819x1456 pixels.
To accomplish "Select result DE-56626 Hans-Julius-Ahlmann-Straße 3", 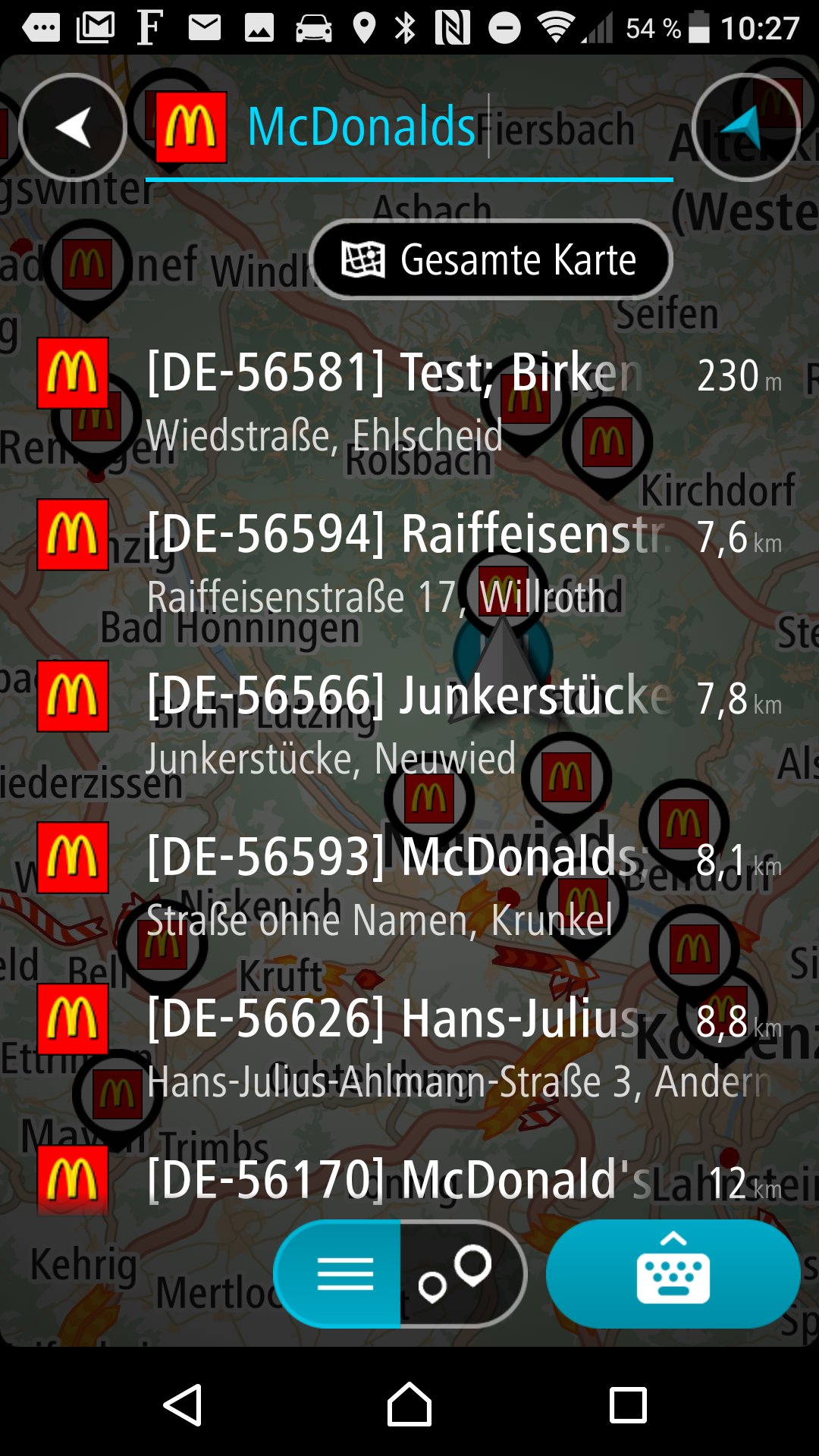I will pos(409,1049).
